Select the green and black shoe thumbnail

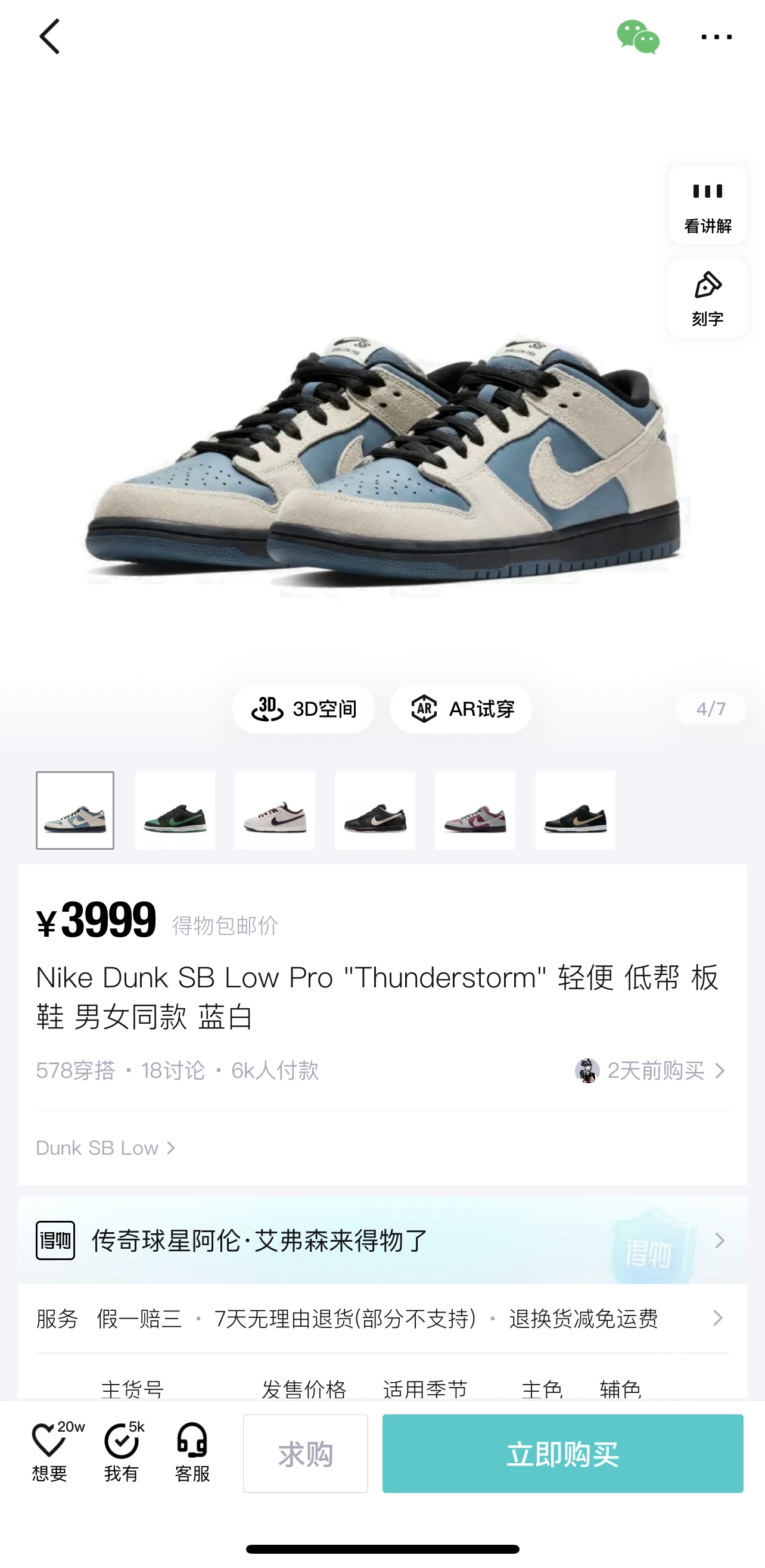point(175,810)
